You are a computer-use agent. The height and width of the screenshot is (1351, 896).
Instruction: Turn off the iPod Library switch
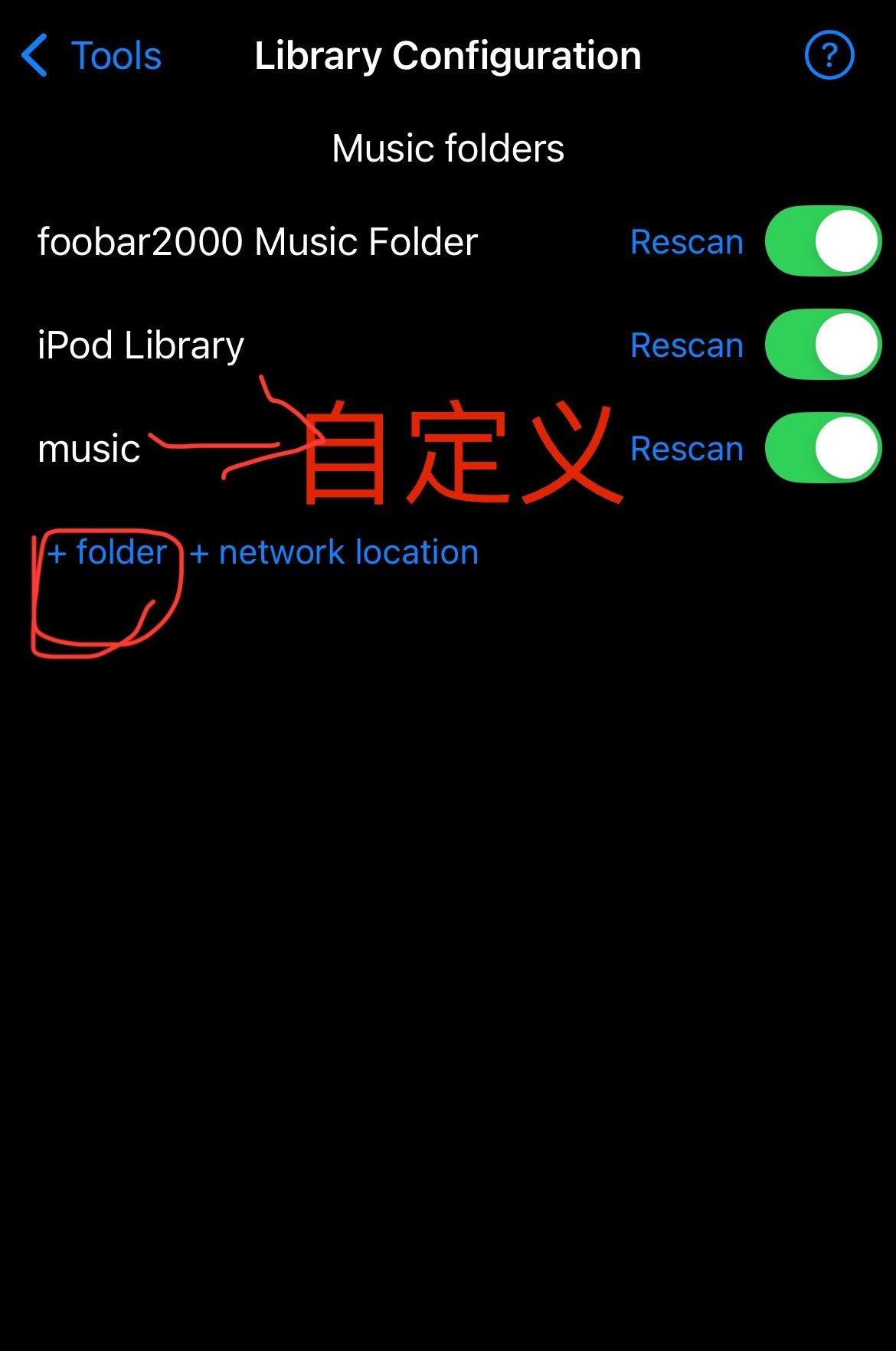822,345
